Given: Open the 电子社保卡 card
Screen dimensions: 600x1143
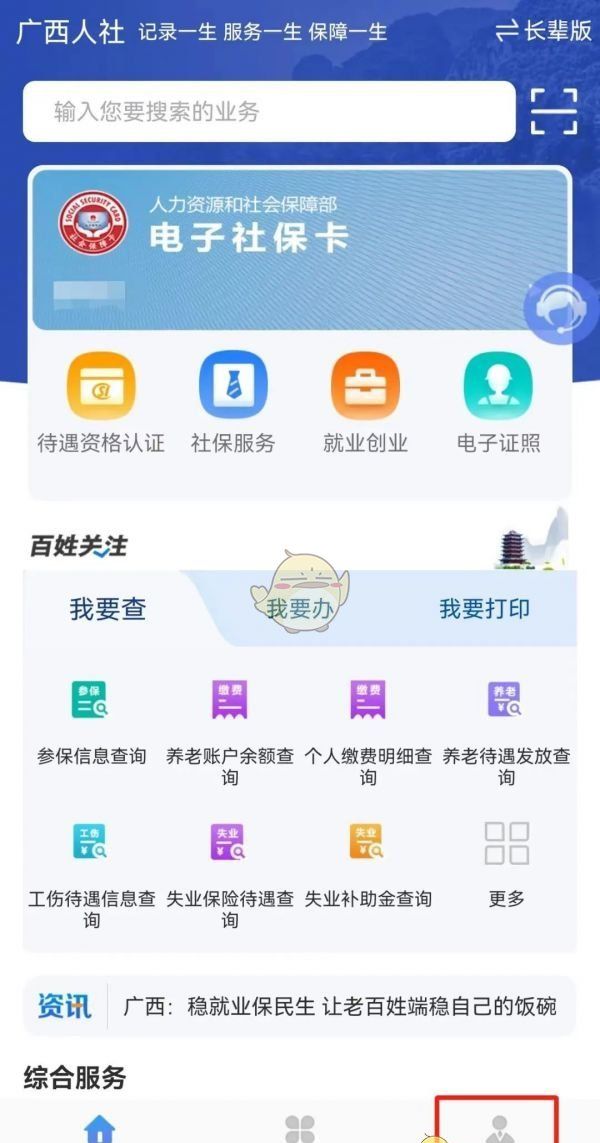Looking at the screenshot, I should tap(299, 247).
